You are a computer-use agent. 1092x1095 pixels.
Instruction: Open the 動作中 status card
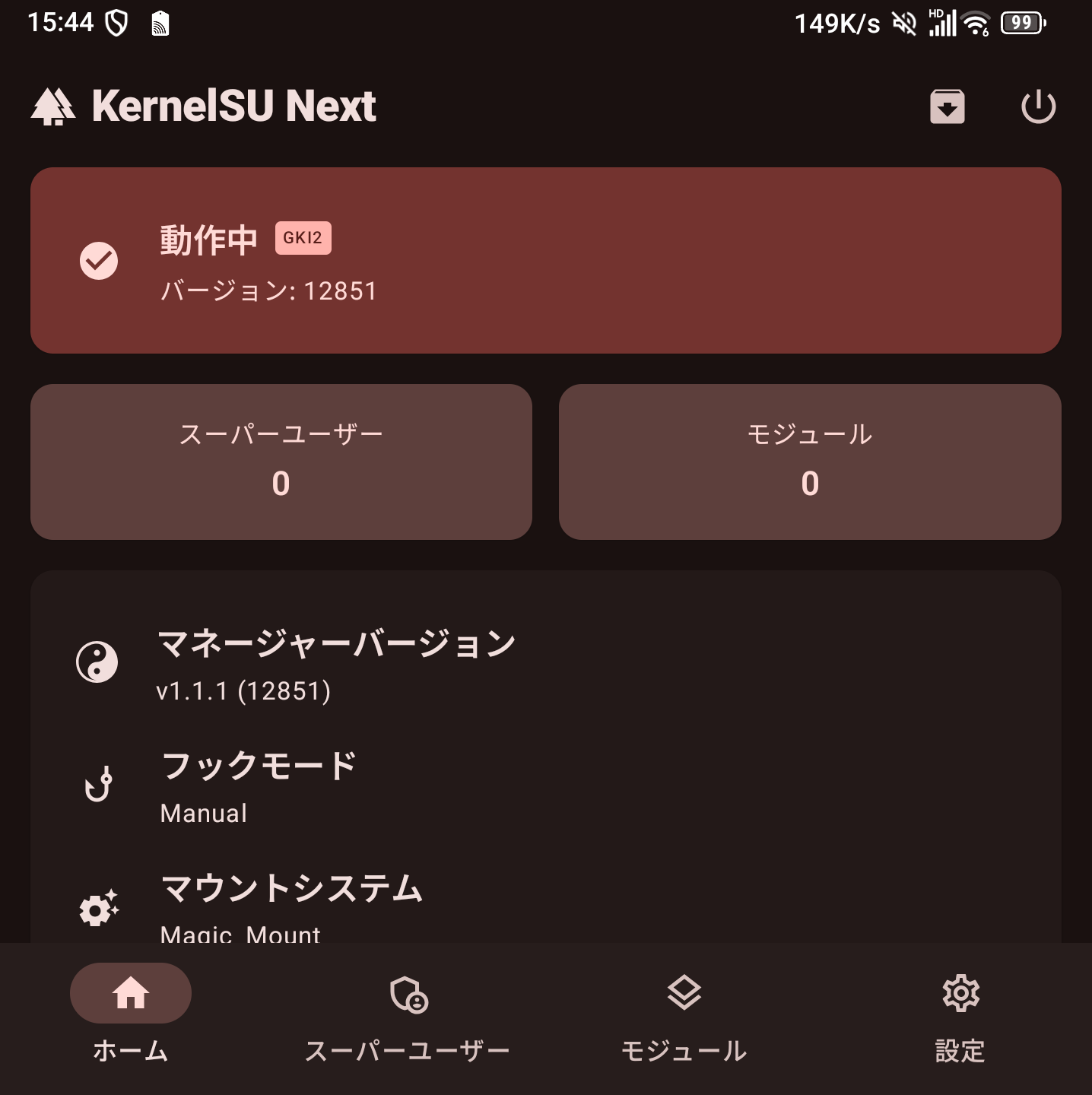click(545, 260)
